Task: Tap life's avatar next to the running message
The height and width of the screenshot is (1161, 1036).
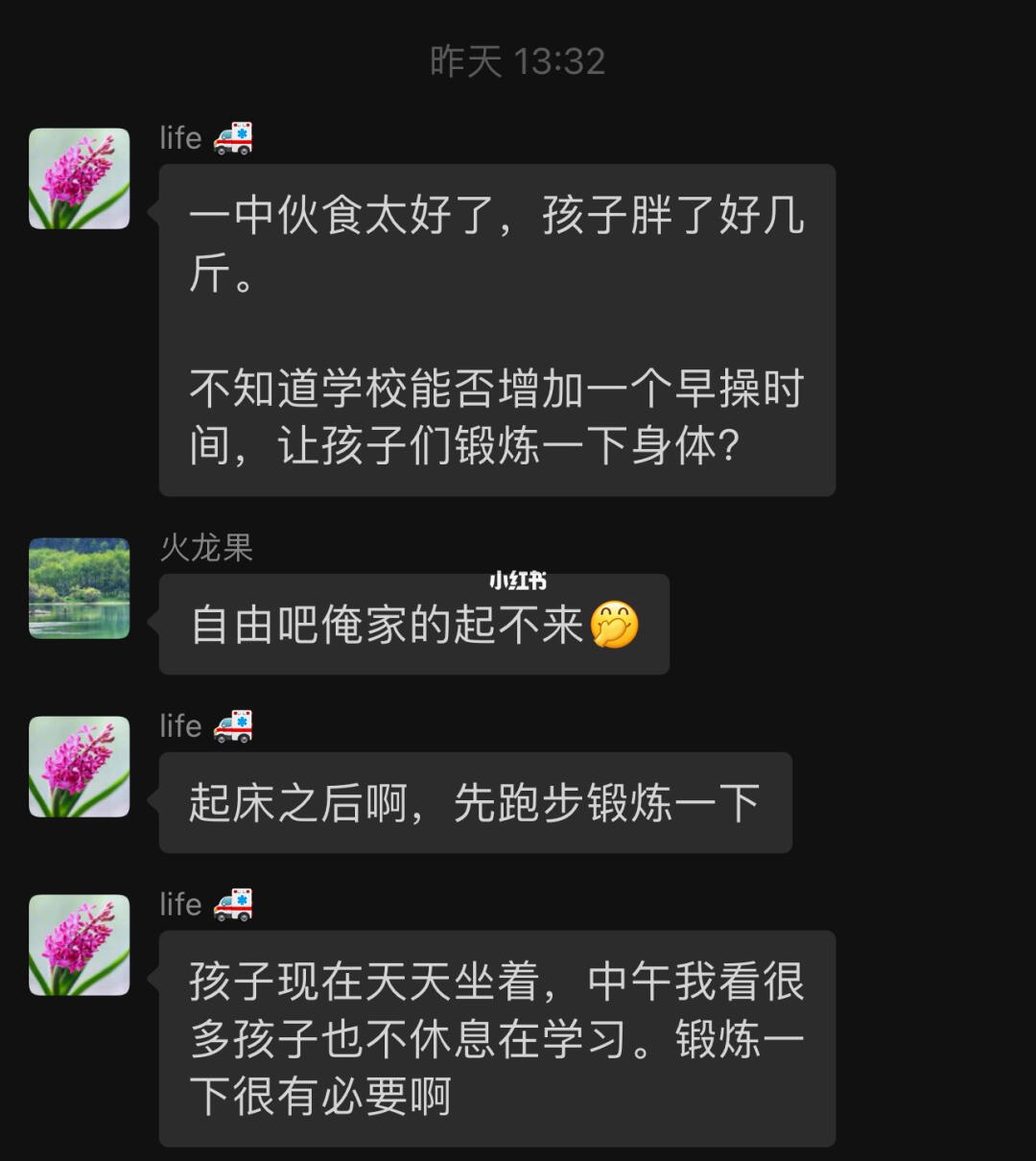Action: click(x=79, y=768)
